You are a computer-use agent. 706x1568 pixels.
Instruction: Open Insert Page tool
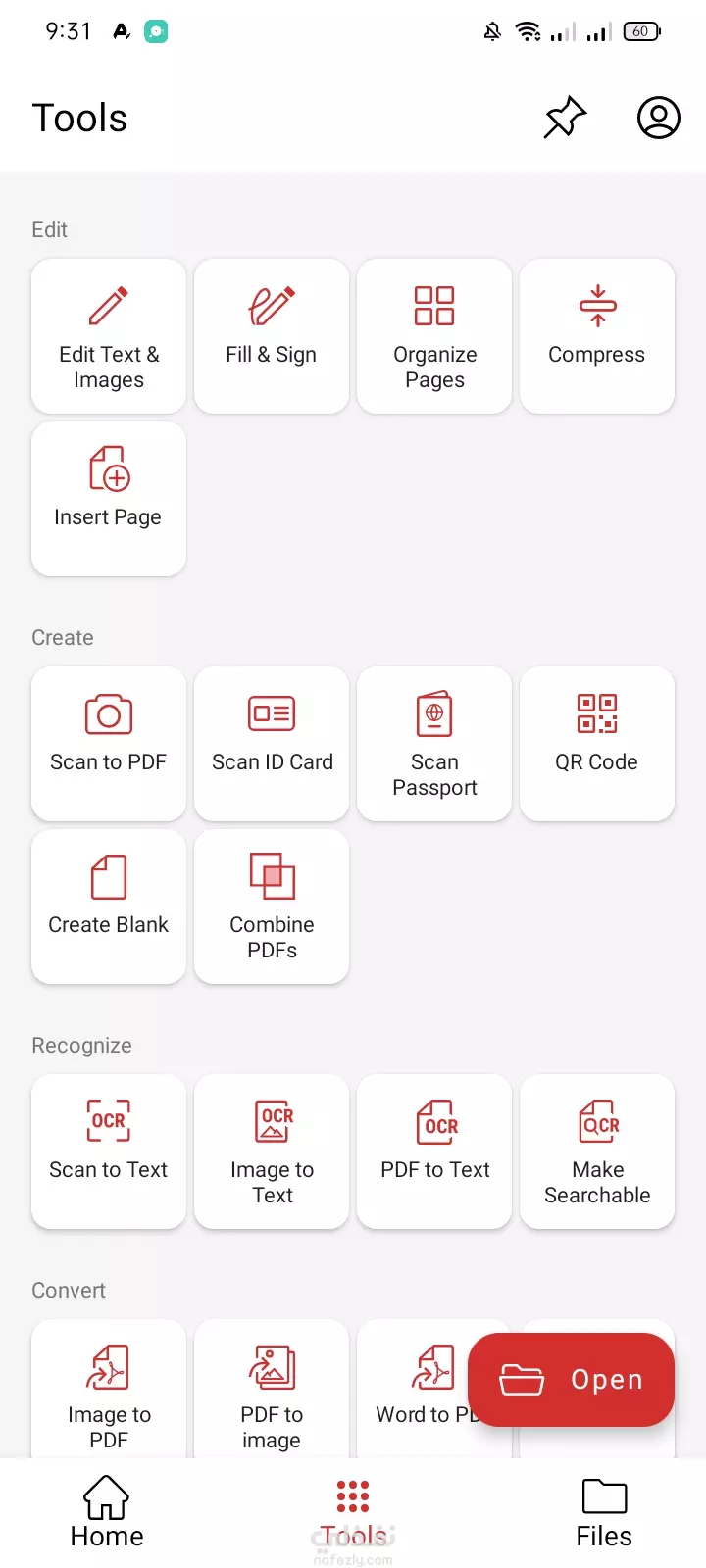(109, 499)
